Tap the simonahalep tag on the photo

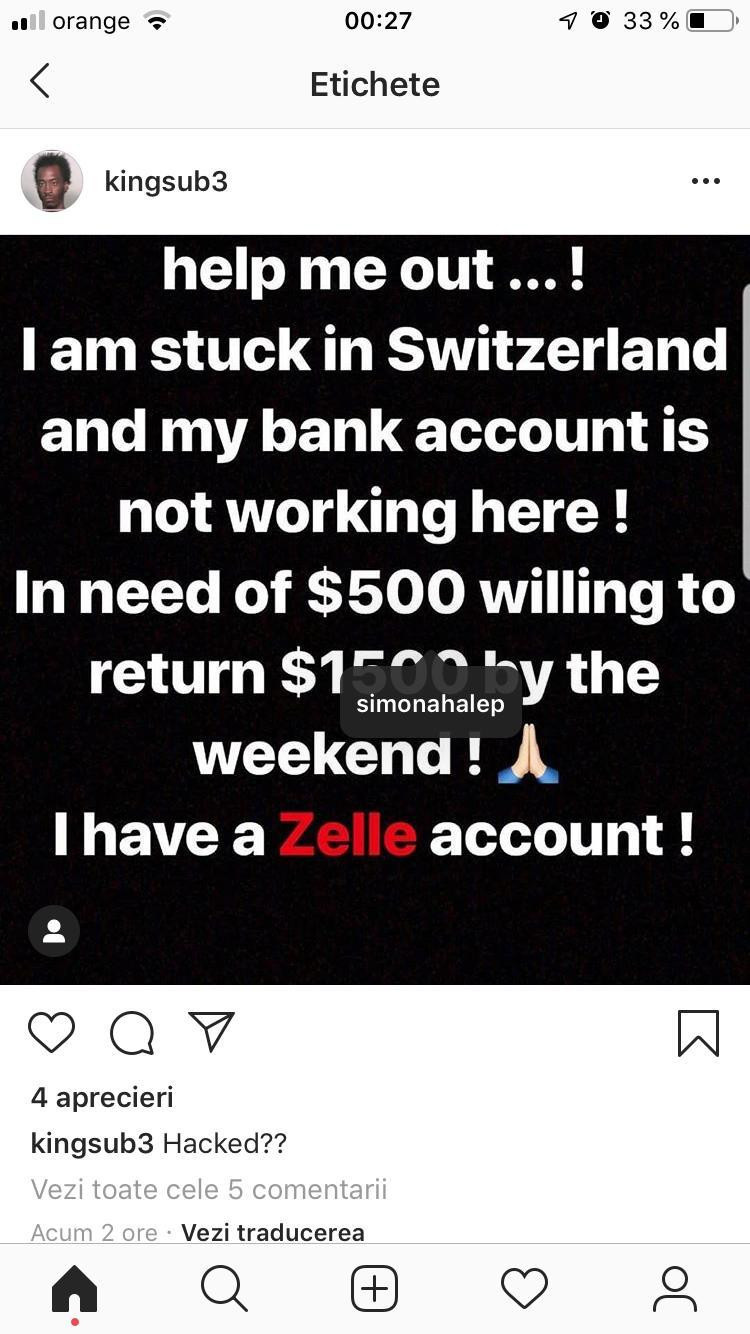tap(430, 703)
